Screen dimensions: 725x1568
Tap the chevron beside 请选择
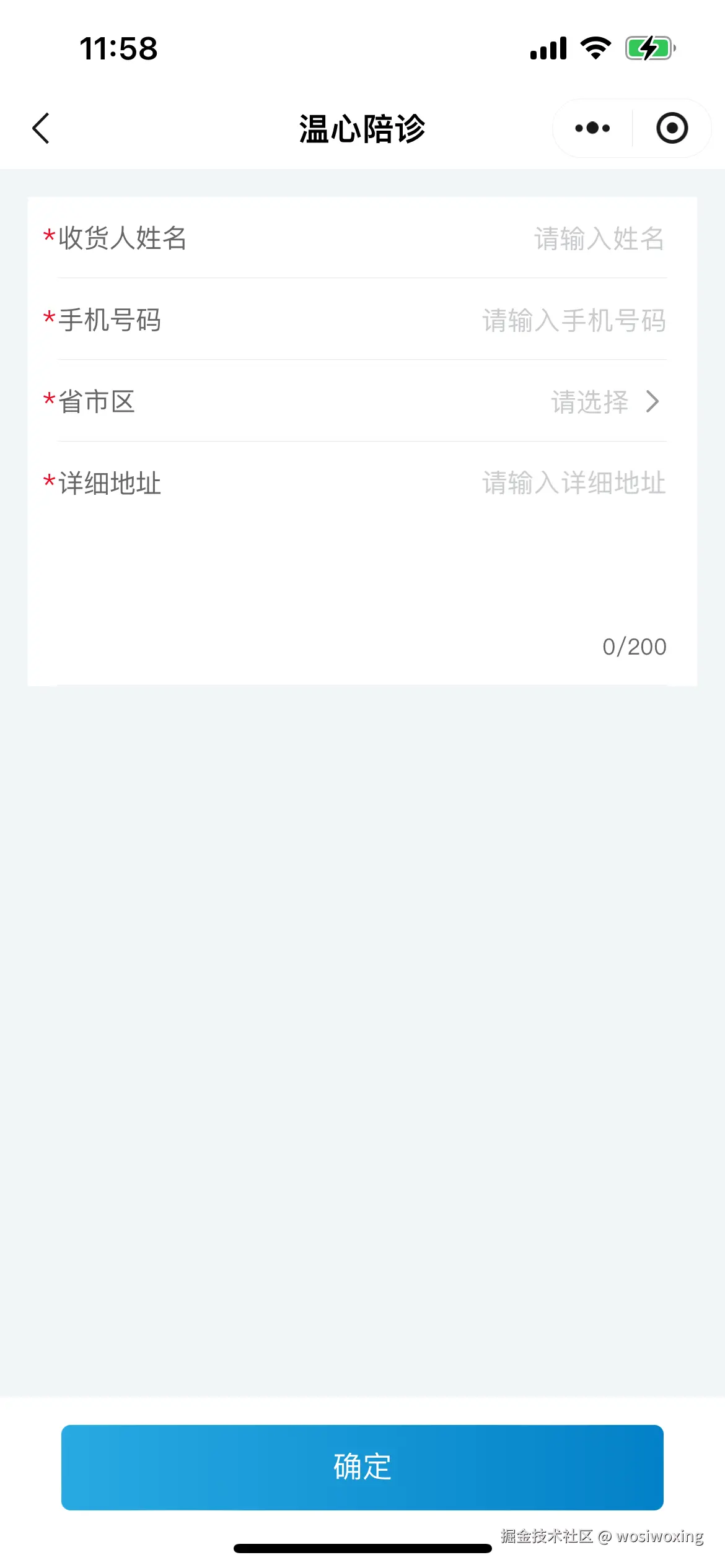click(x=652, y=403)
